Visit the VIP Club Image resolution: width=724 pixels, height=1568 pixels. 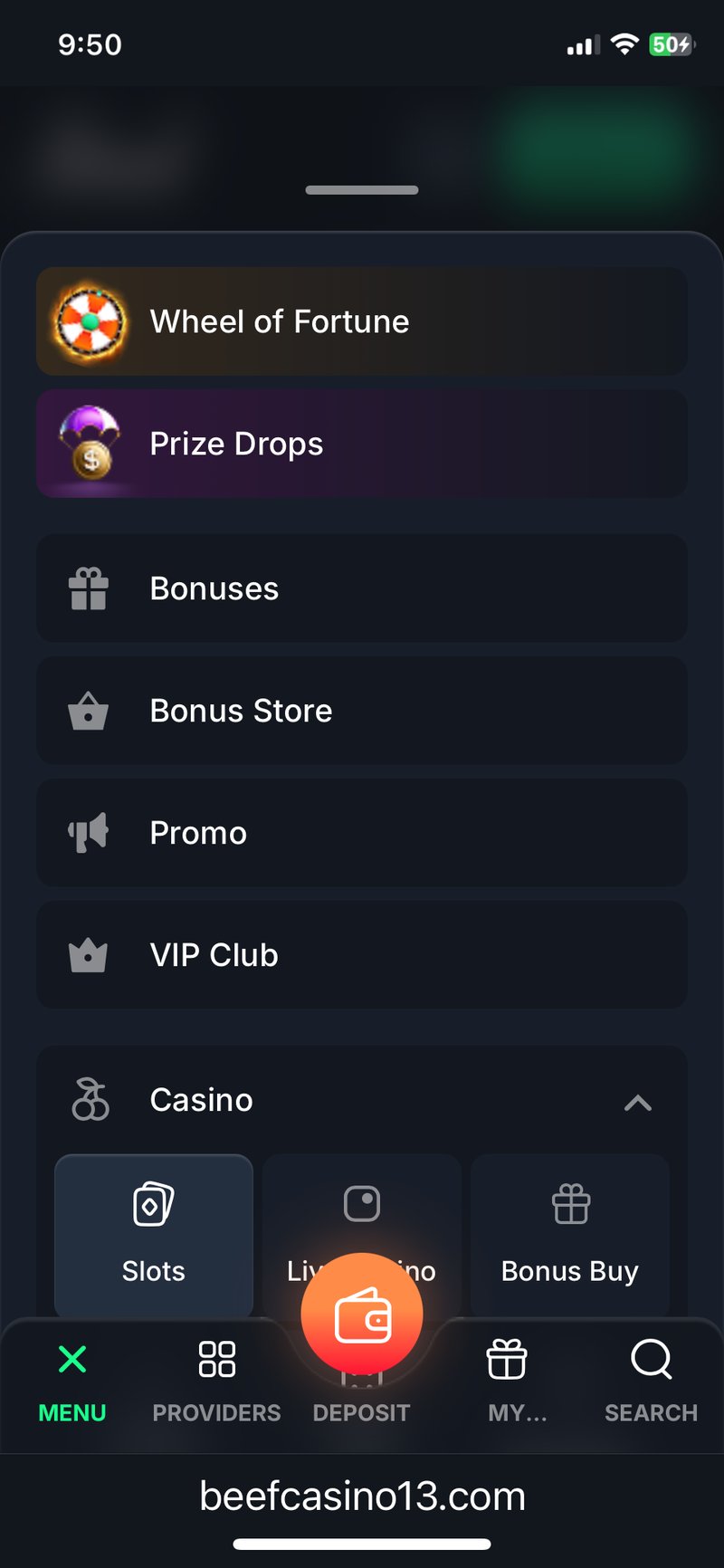pyautogui.click(x=361, y=955)
